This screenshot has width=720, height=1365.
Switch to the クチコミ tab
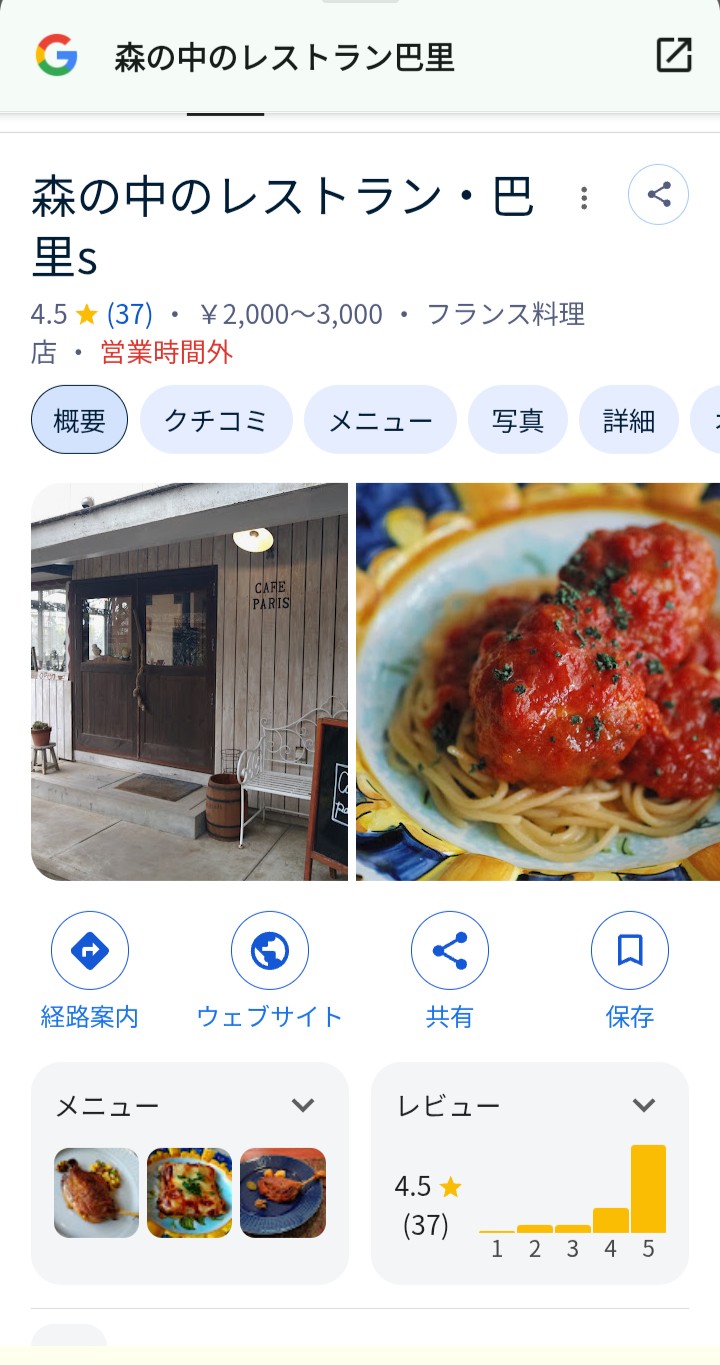[216, 420]
